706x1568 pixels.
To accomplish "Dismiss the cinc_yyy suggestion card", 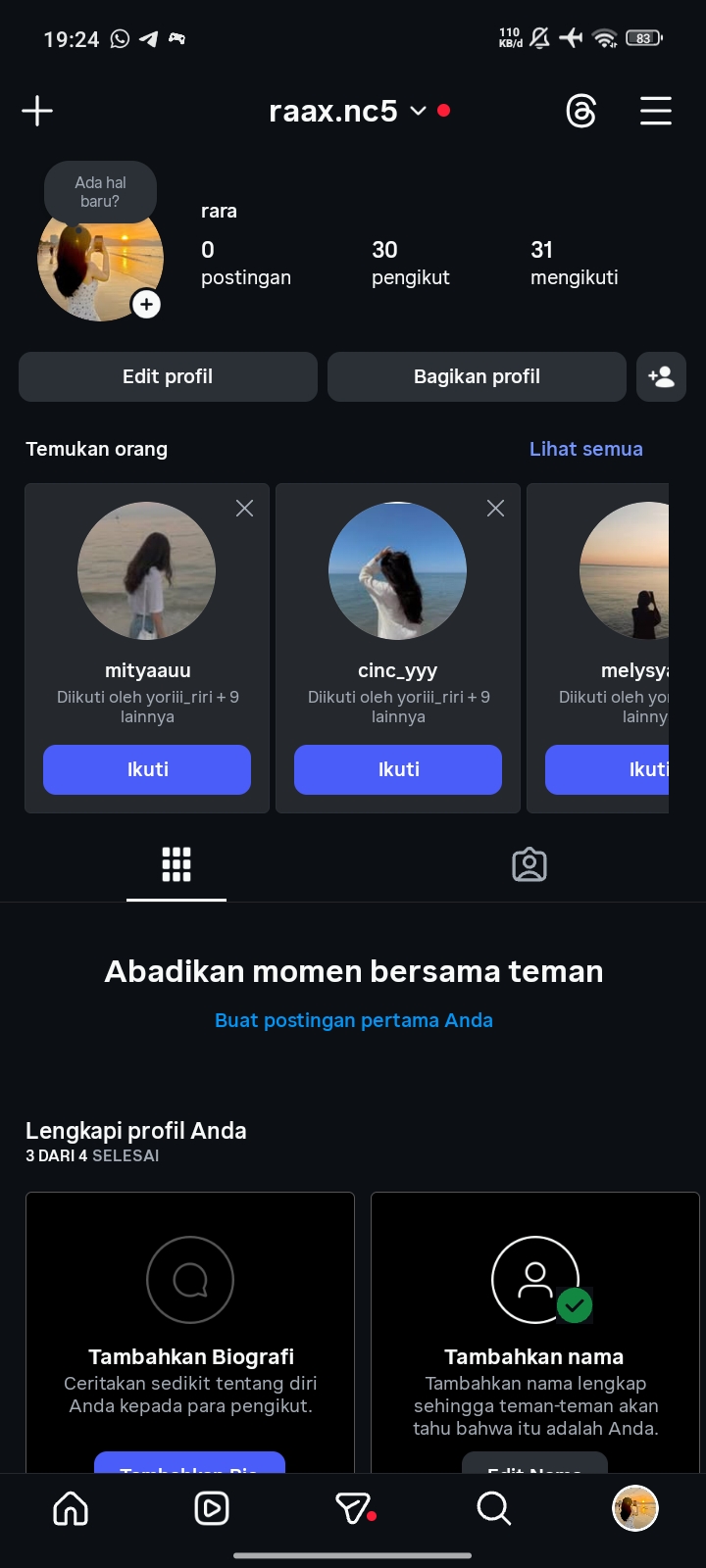I will click(495, 508).
